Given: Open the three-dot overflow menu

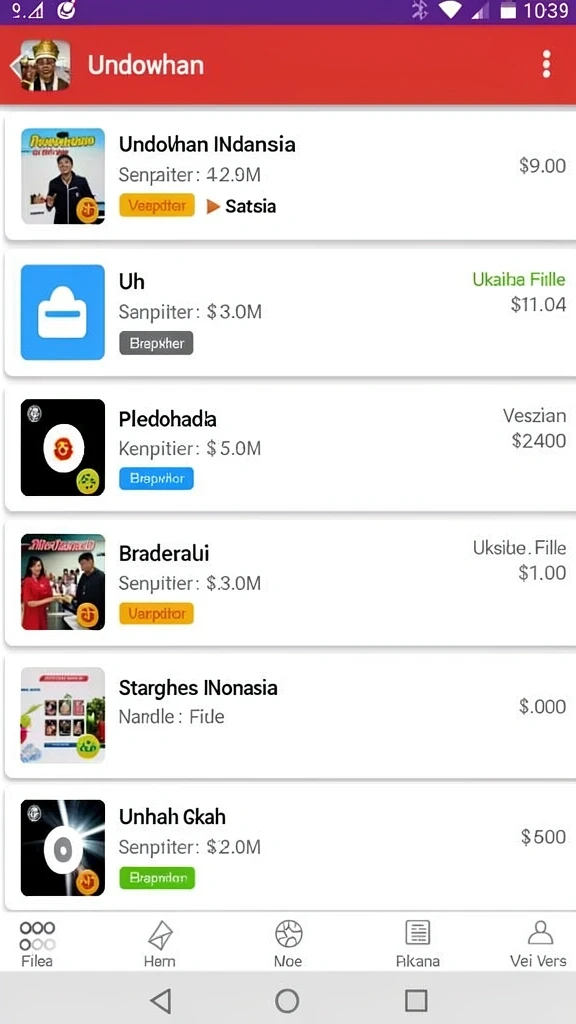Looking at the screenshot, I should pyautogui.click(x=546, y=65).
